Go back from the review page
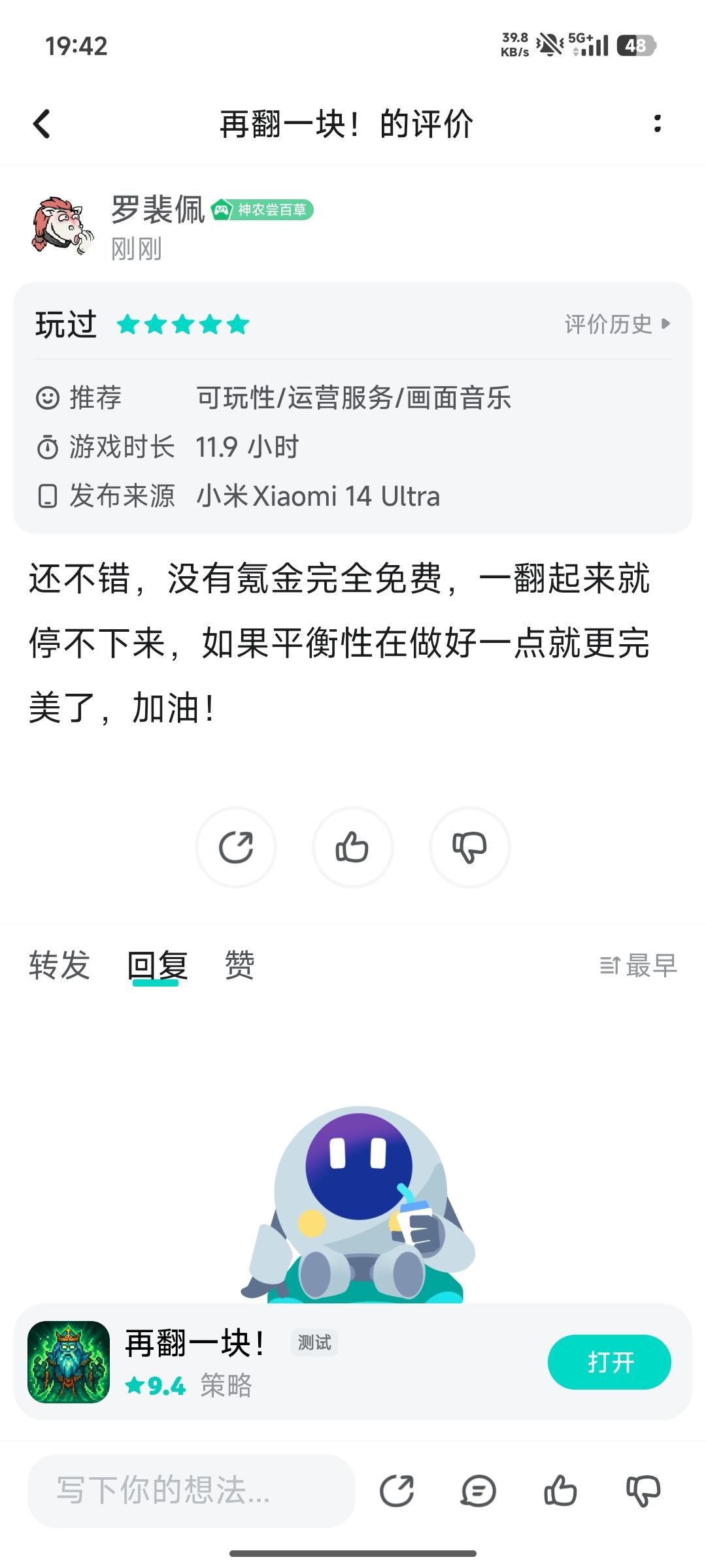The image size is (706, 1568). (x=42, y=124)
